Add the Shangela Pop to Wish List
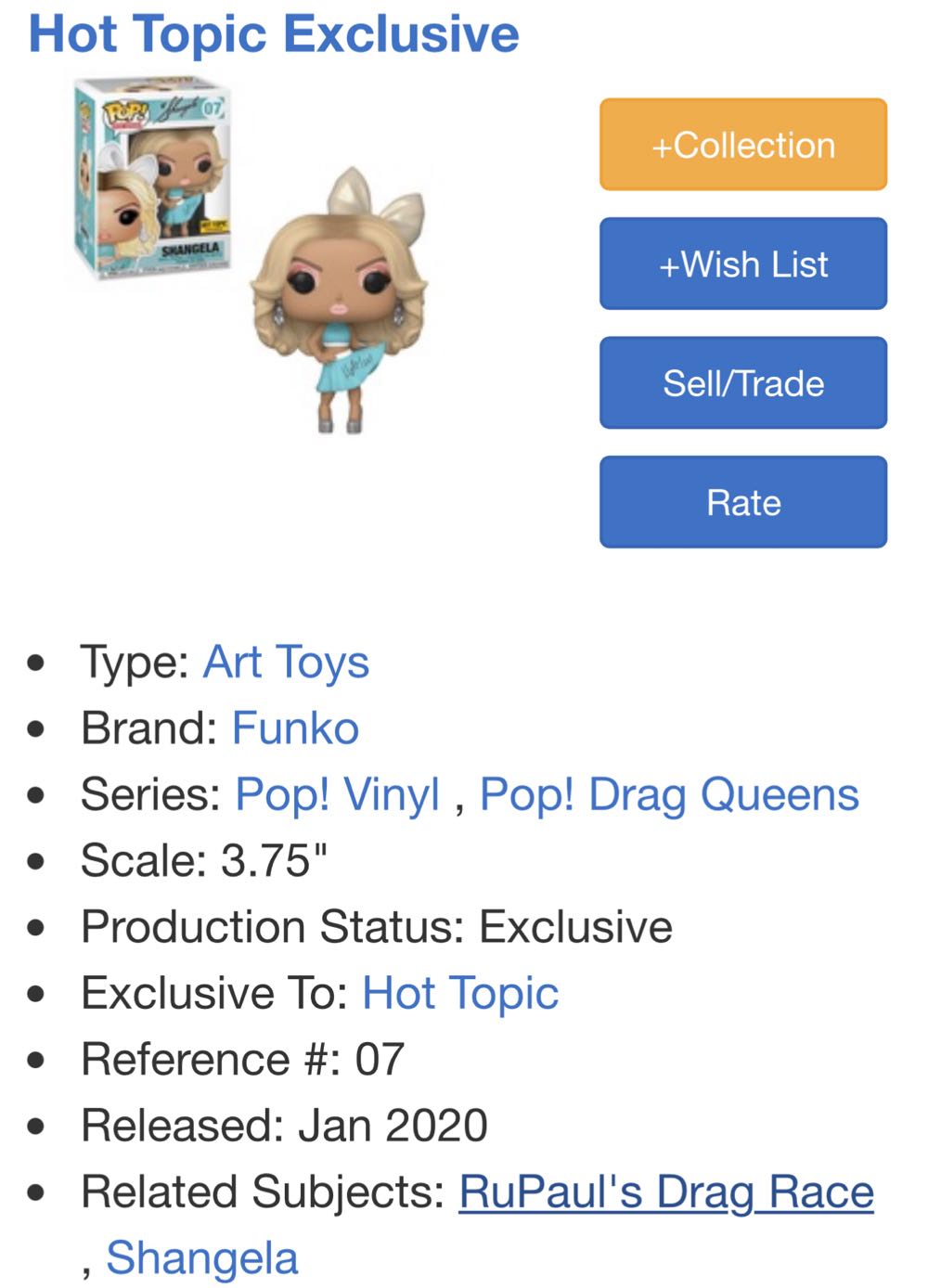Viewport: 928px width, 1288px height. pyautogui.click(x=741, y=264)
